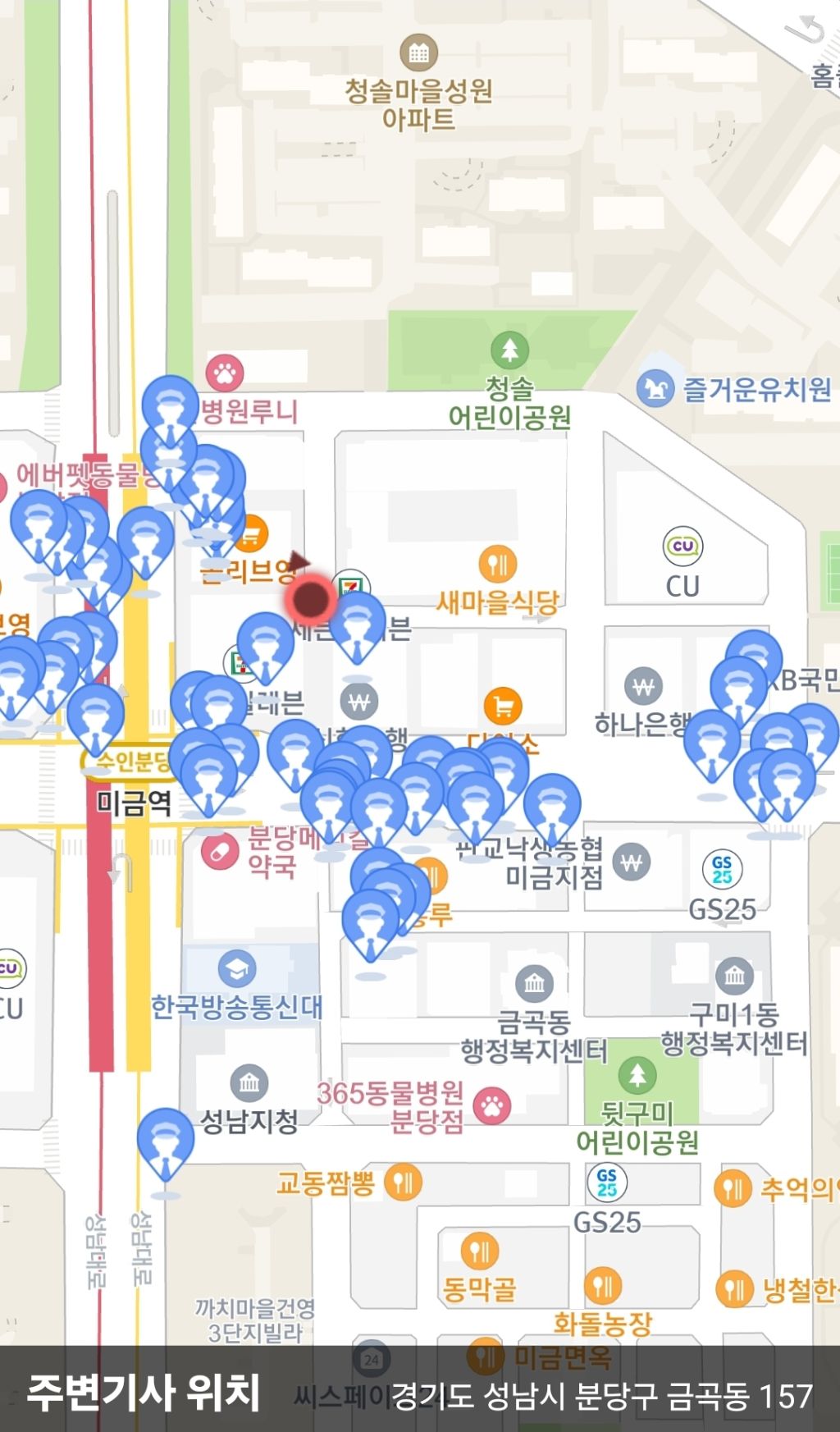
Task: Open the 365동물병원 분당점 marker
Action: pos(492,1105)
